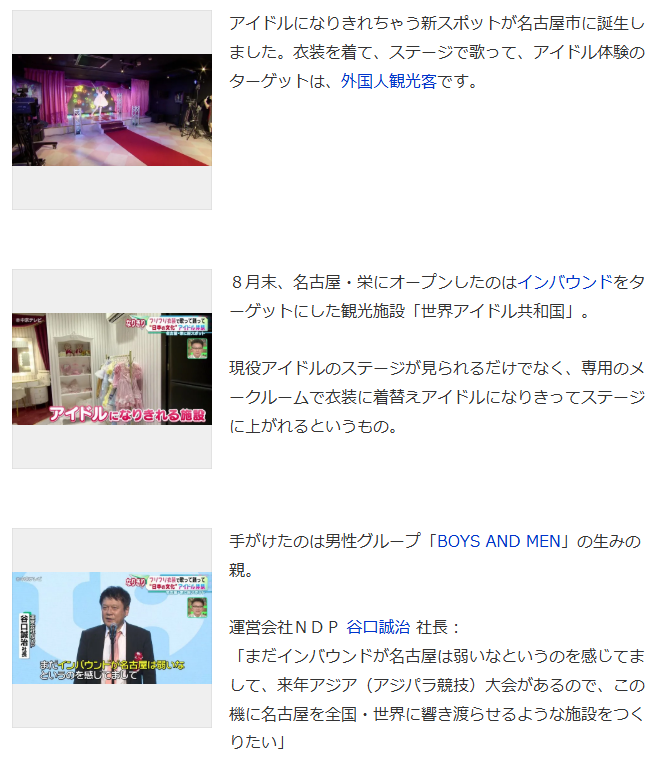Open the インバウンド link
This screenshot has height=777, width=662.
pyautogui.click(x=565, y=283)
